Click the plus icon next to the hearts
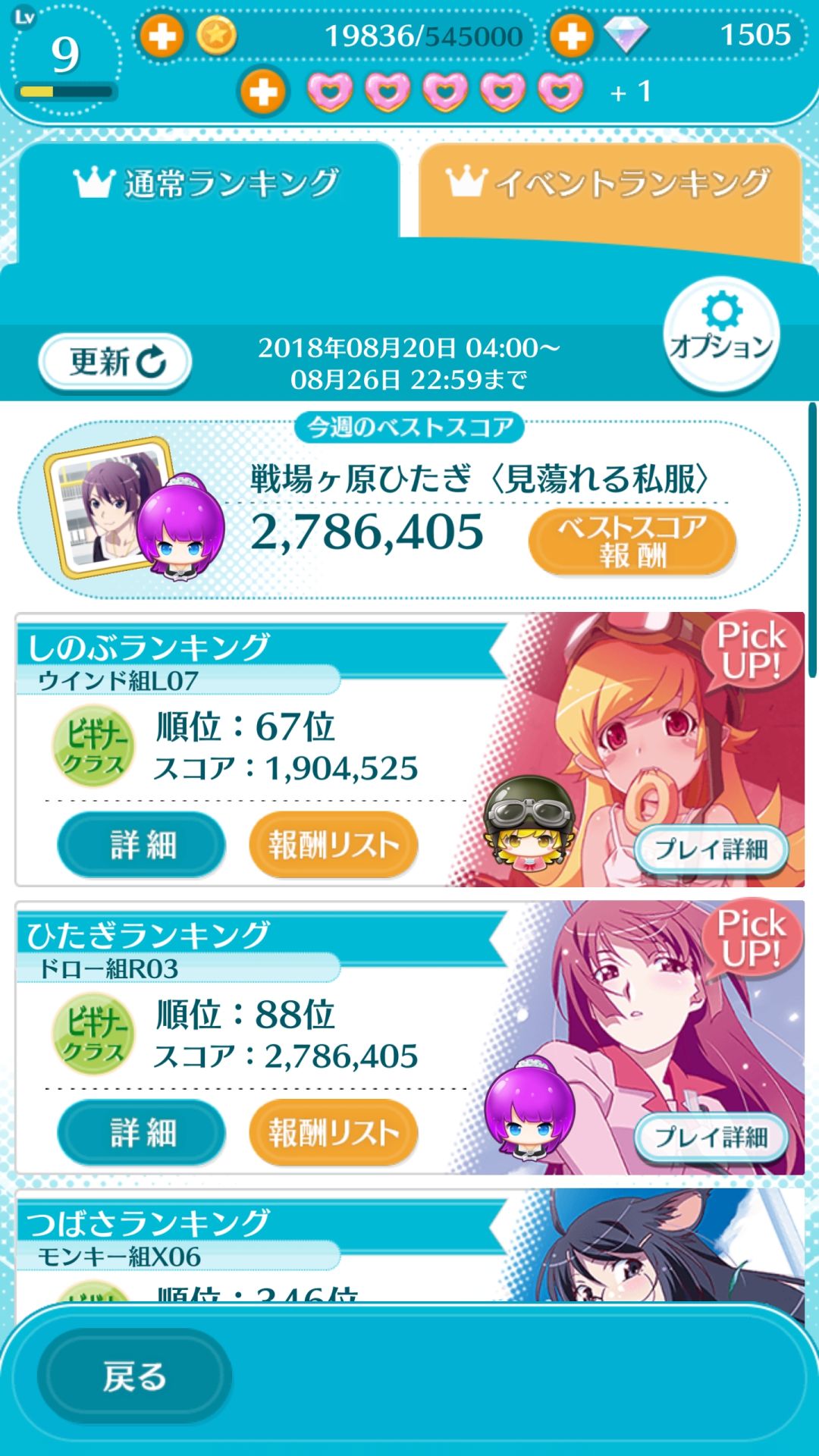Screen dimensions: 819x1456 tap(262, 93)
